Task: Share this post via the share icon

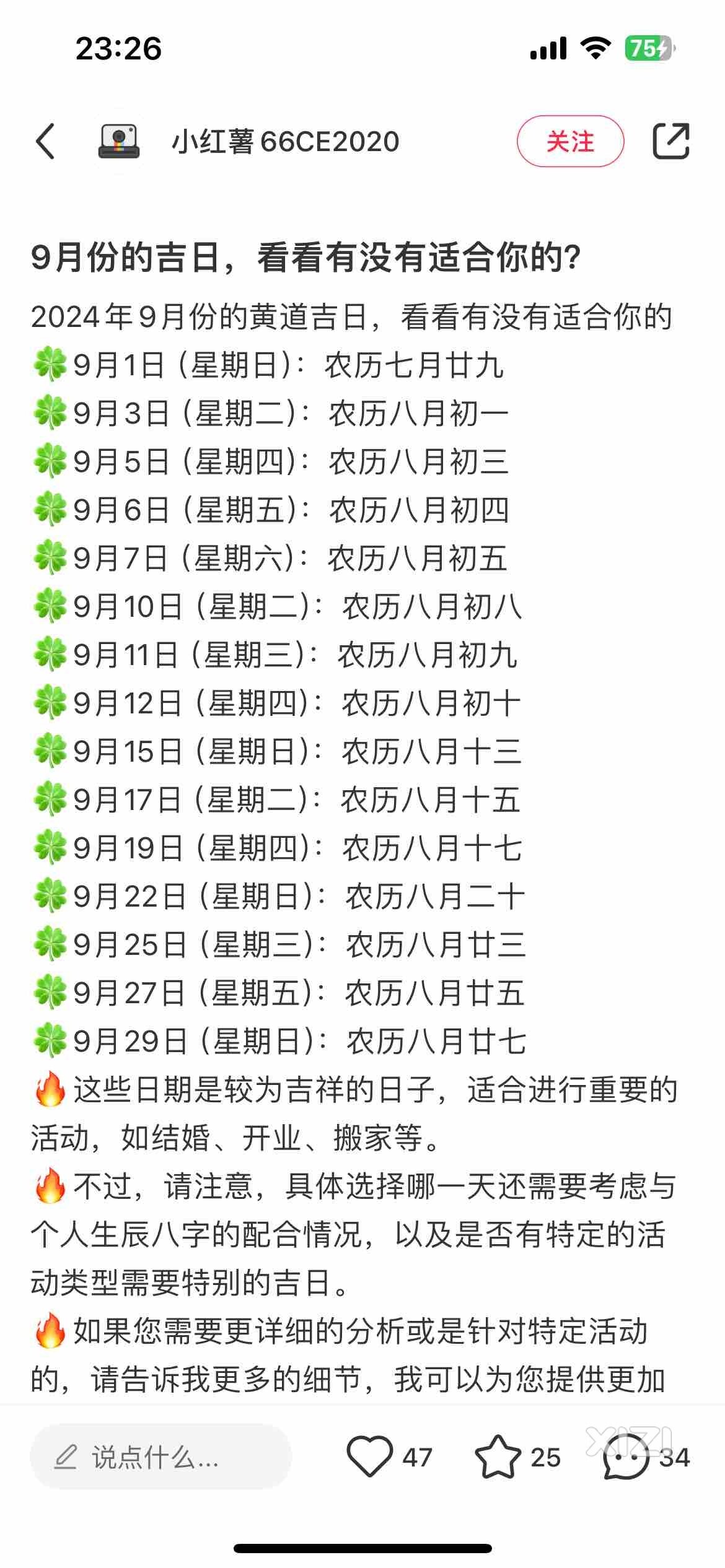Action: click(x=671, y=141)
